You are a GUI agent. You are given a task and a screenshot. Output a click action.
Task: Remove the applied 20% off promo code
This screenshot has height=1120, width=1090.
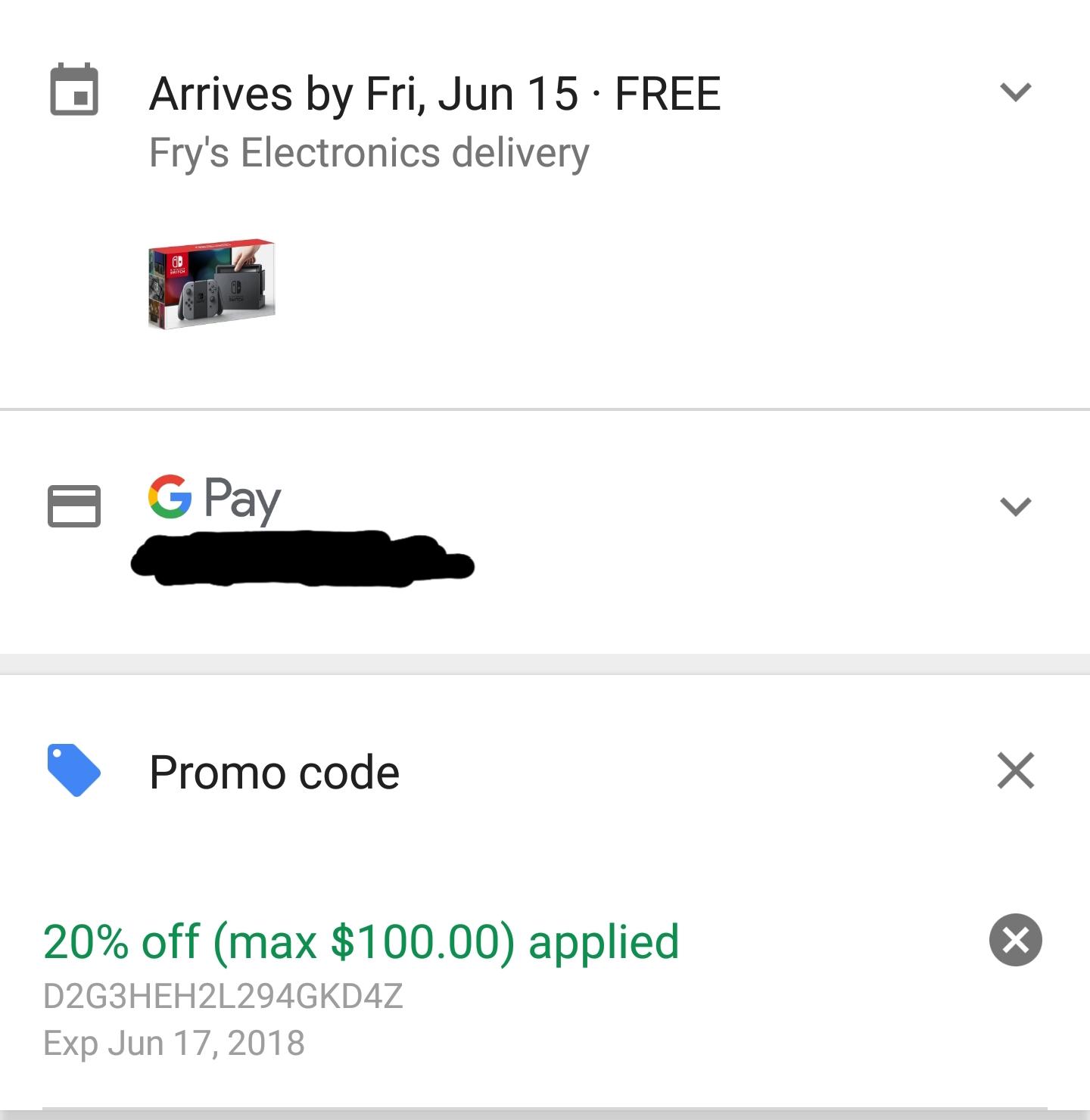pyautogui.click(x=1015, y=940)
